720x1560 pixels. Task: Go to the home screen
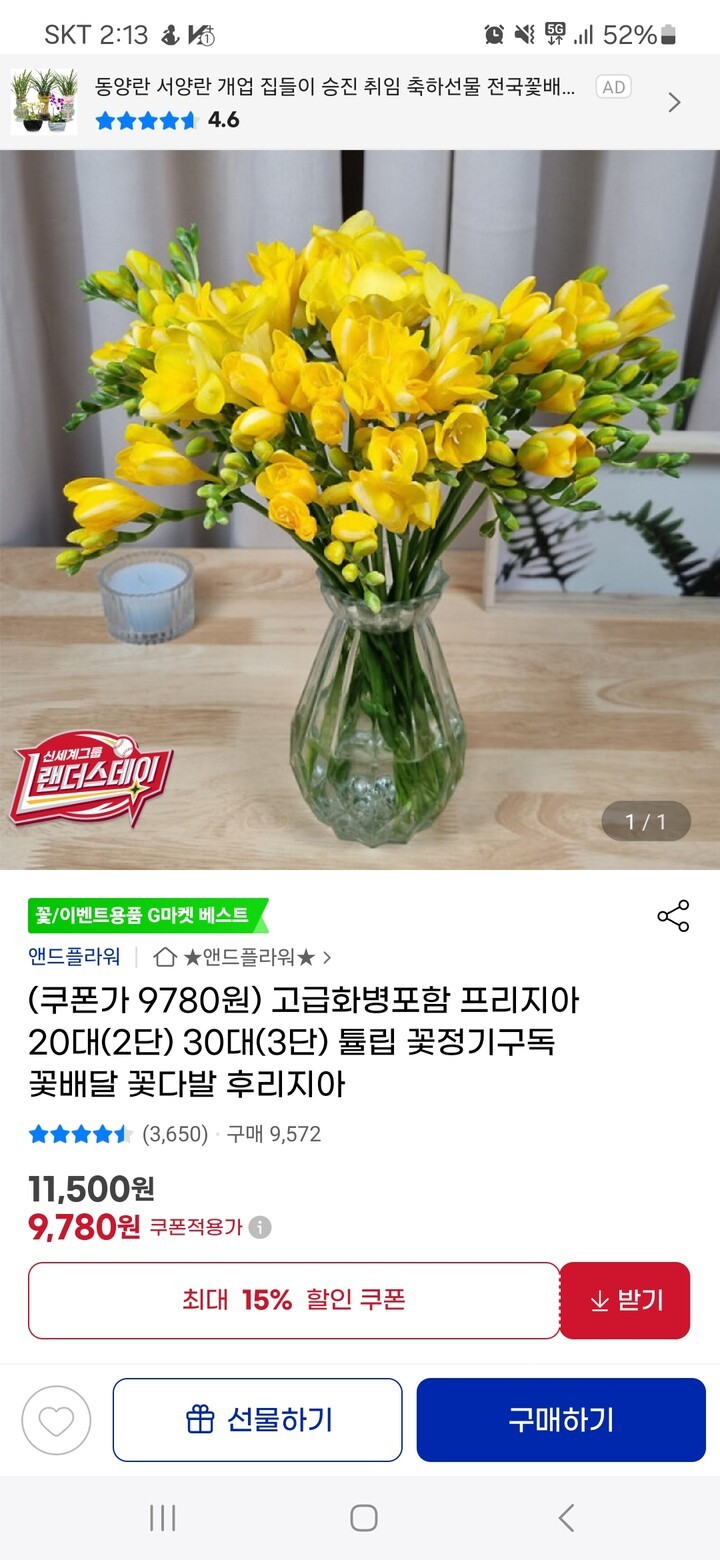pyautogui.click(x=363, y=1518)
